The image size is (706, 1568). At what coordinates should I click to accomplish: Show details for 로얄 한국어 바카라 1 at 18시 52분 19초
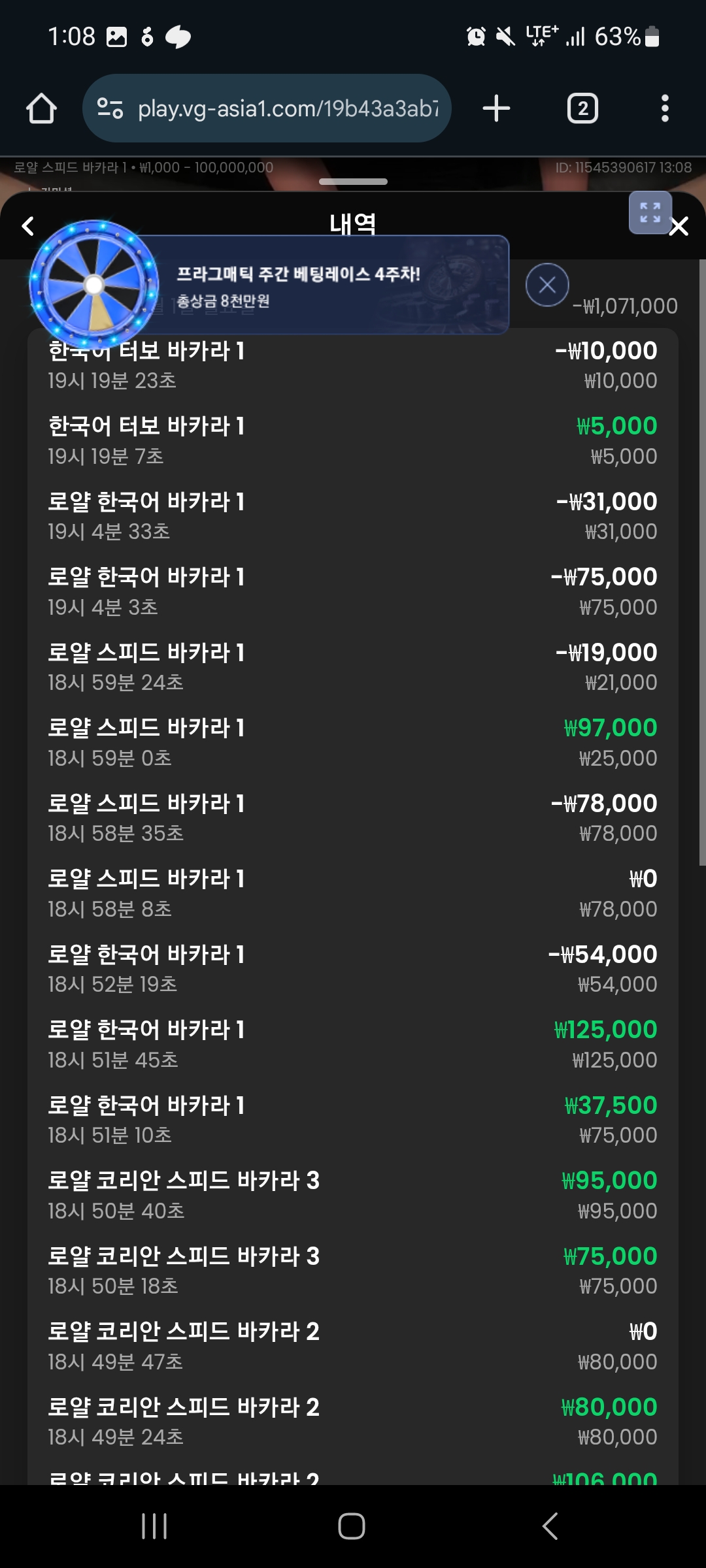pyautogui.click(x=353, y=969)
